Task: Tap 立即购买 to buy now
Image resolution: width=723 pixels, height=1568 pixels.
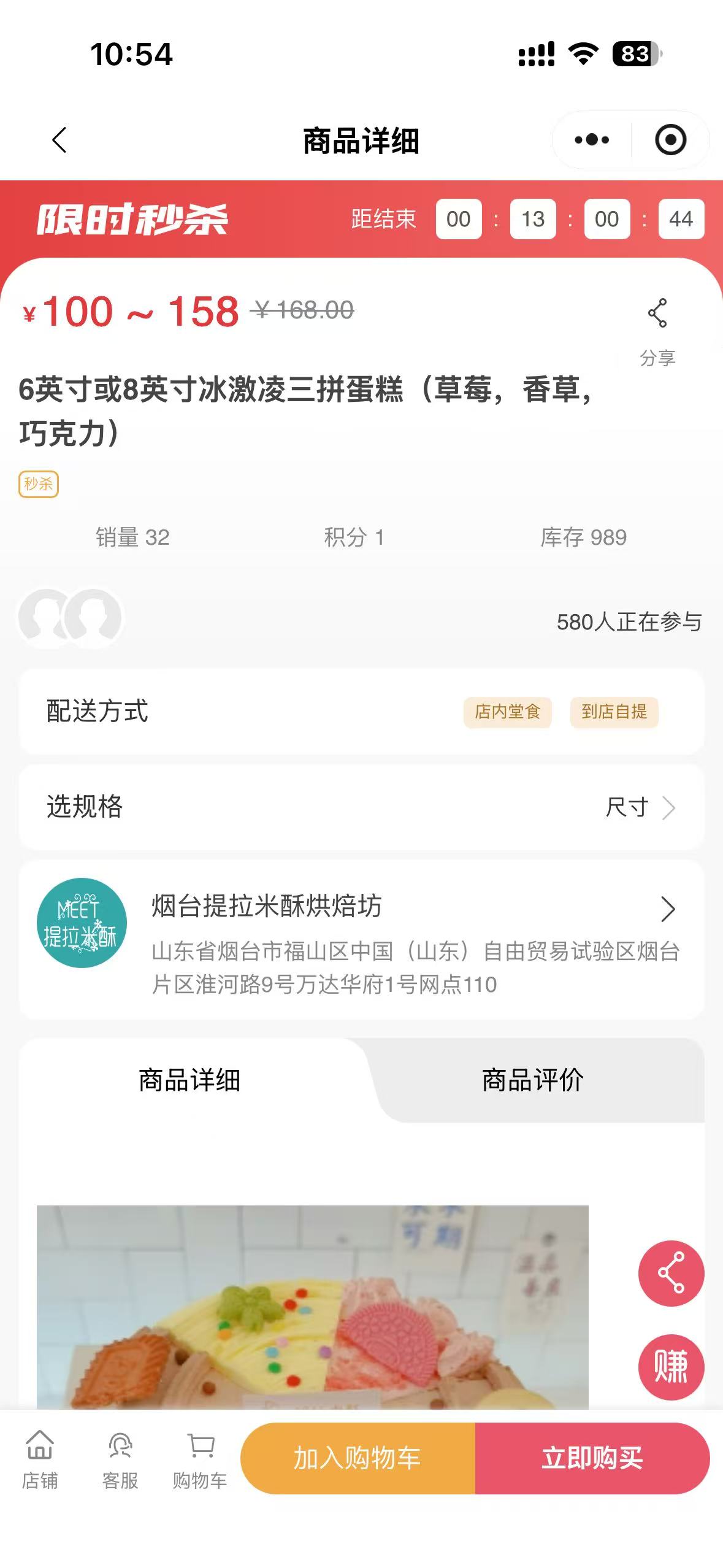Action: (592, 1458)
